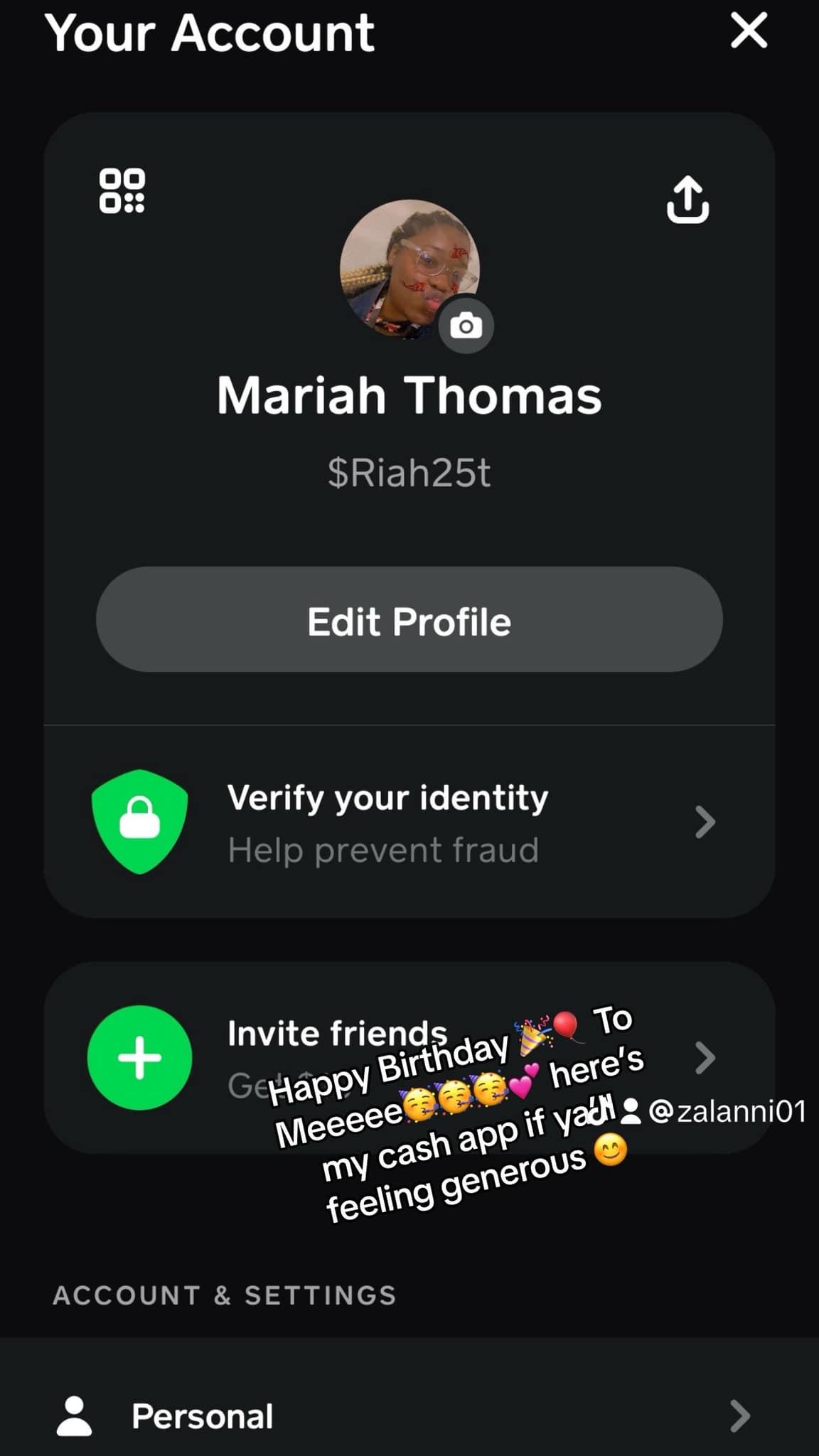Share the profile via the upload icon
The height and width of the screenshot is (1456, 819).
(x=687, y=200)
